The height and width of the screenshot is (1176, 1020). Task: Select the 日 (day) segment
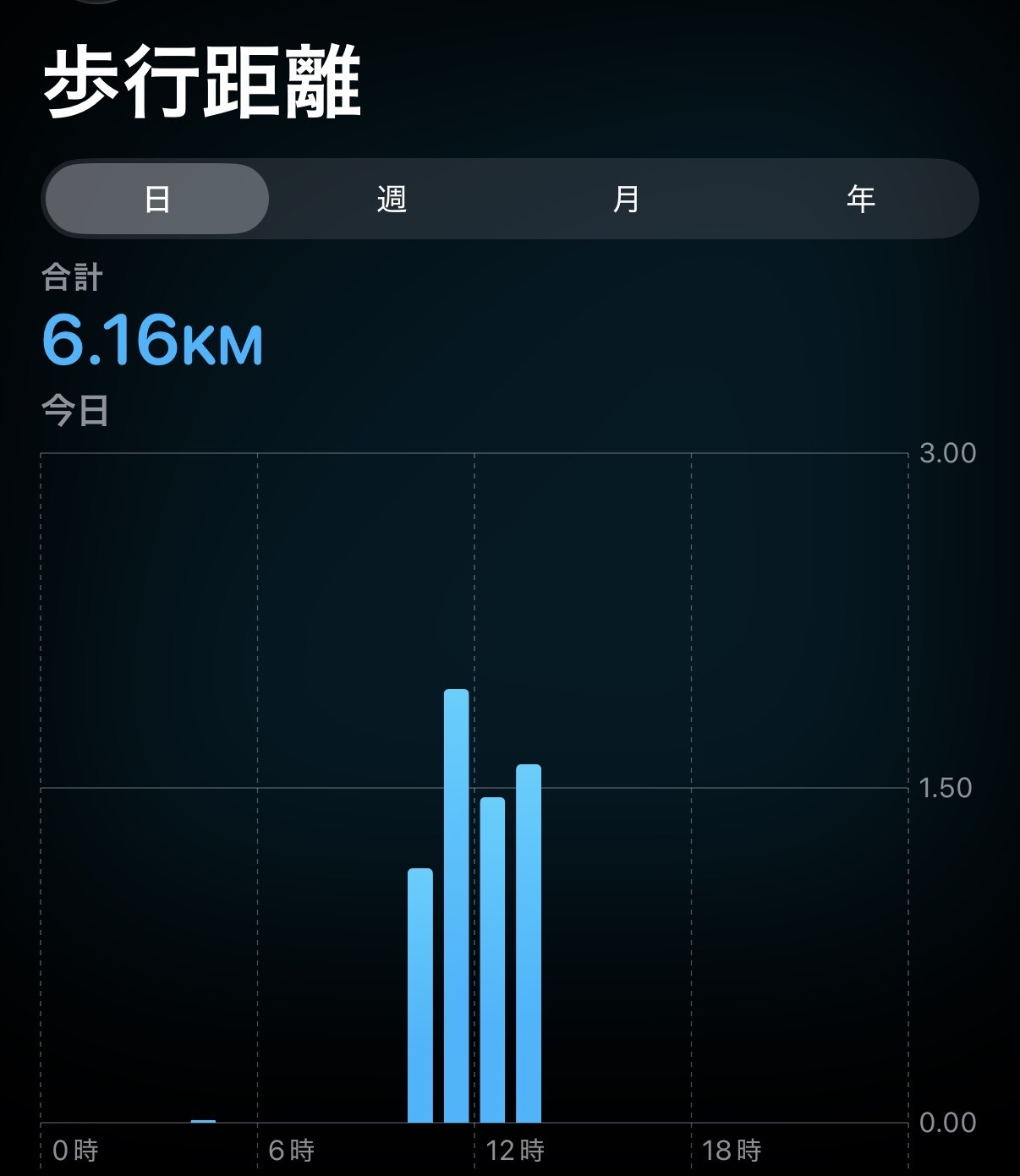click(x=157, y=200)
